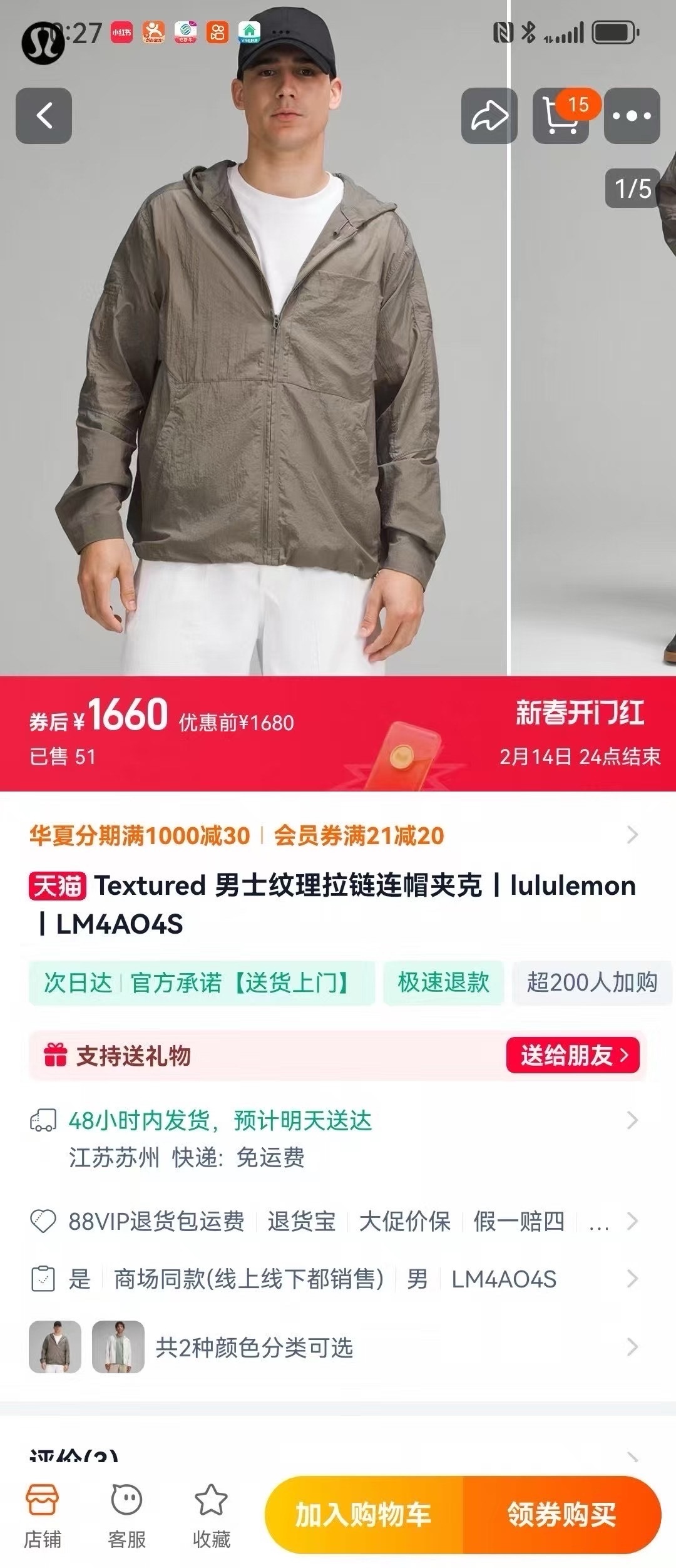Open the shopping cart with 15 items
Screen dimensions: 676x1568
tap(561, 116)
